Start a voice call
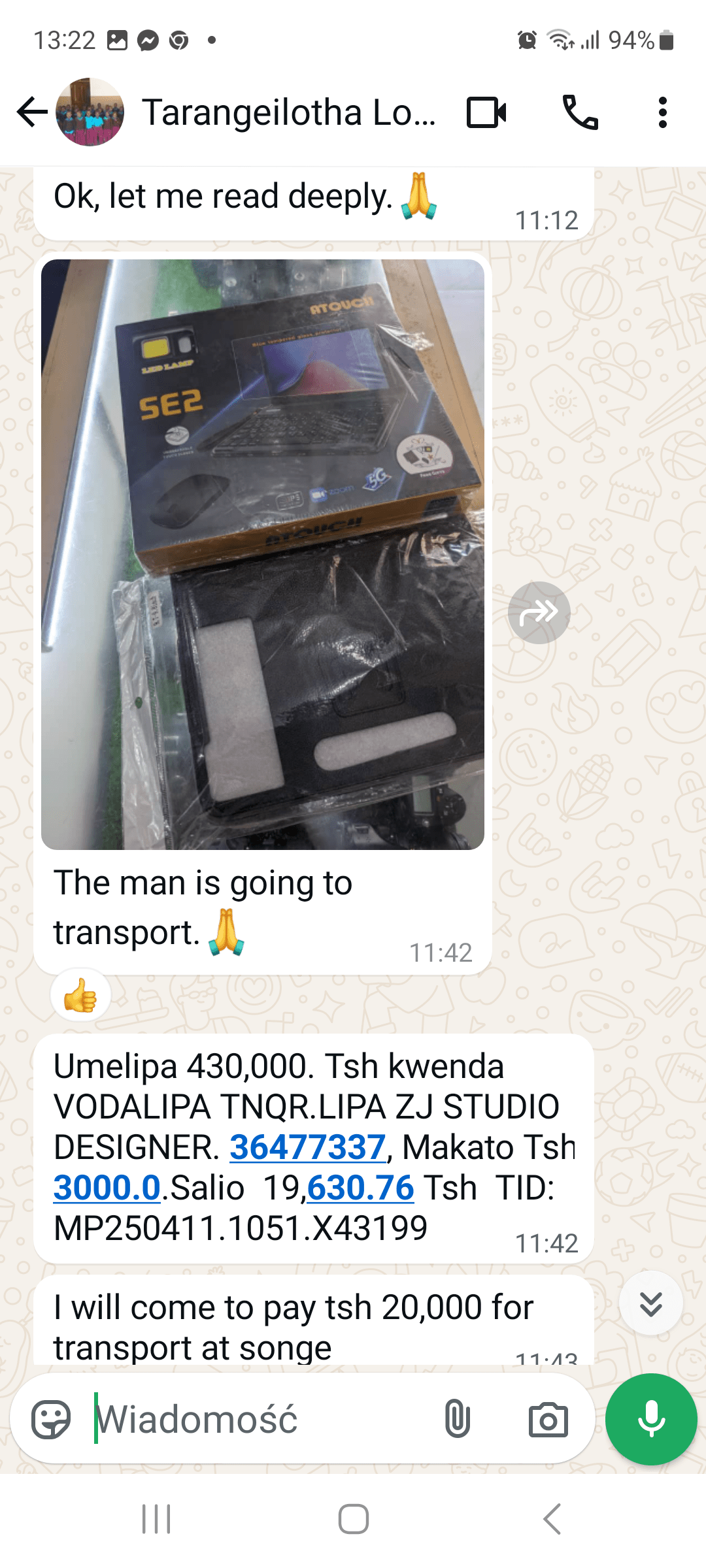 580,112
